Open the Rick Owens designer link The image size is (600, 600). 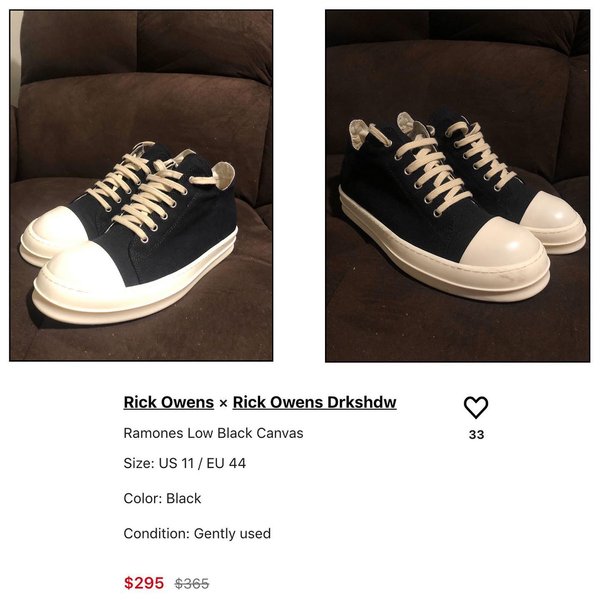point(168,402)
